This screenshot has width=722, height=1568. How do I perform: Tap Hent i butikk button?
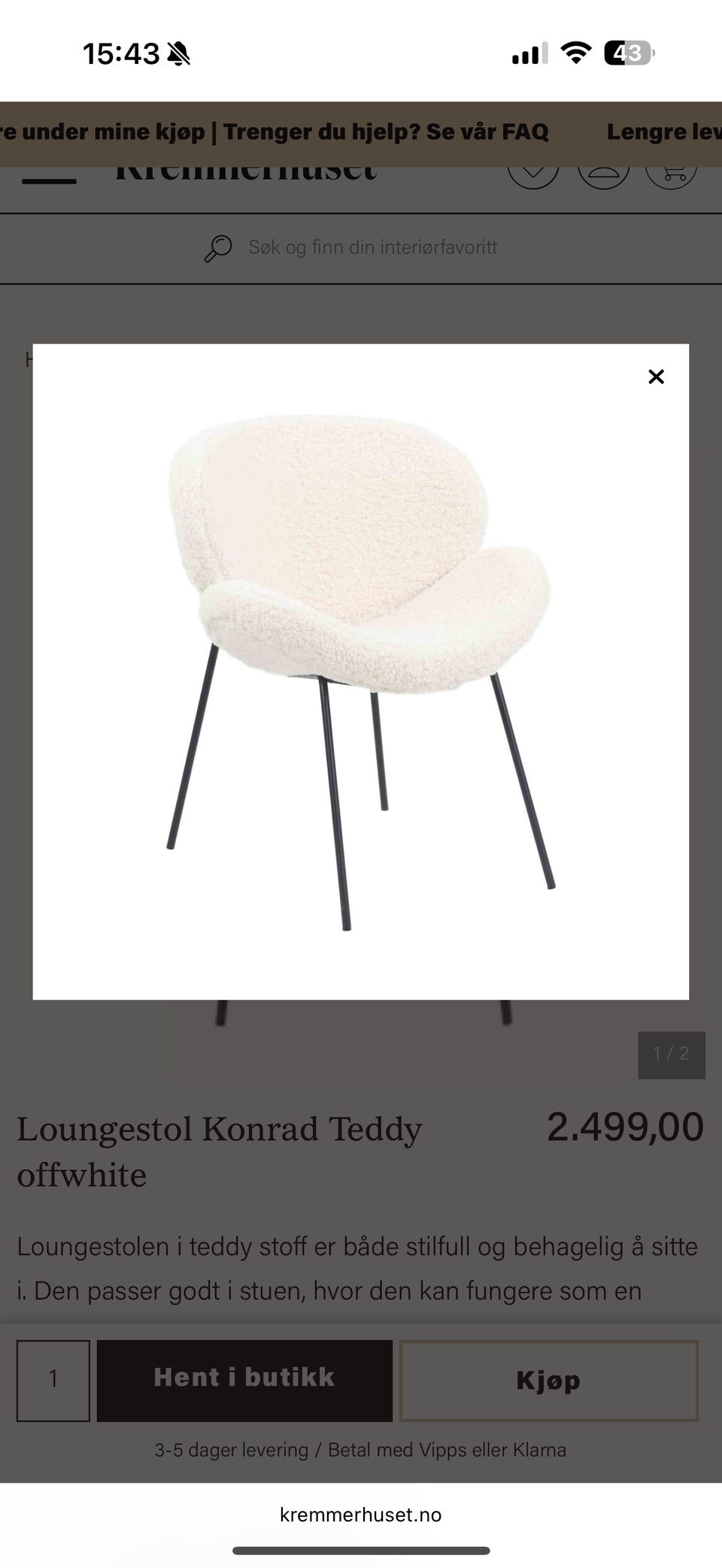pyautogui.click(x=244, y=1380)
